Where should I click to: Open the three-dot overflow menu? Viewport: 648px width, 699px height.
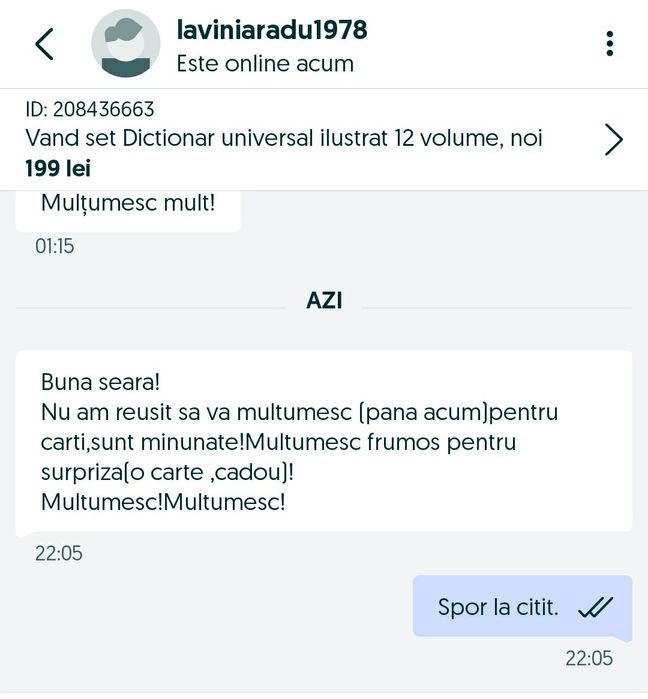pyautogui.click(x=609, y=44)
